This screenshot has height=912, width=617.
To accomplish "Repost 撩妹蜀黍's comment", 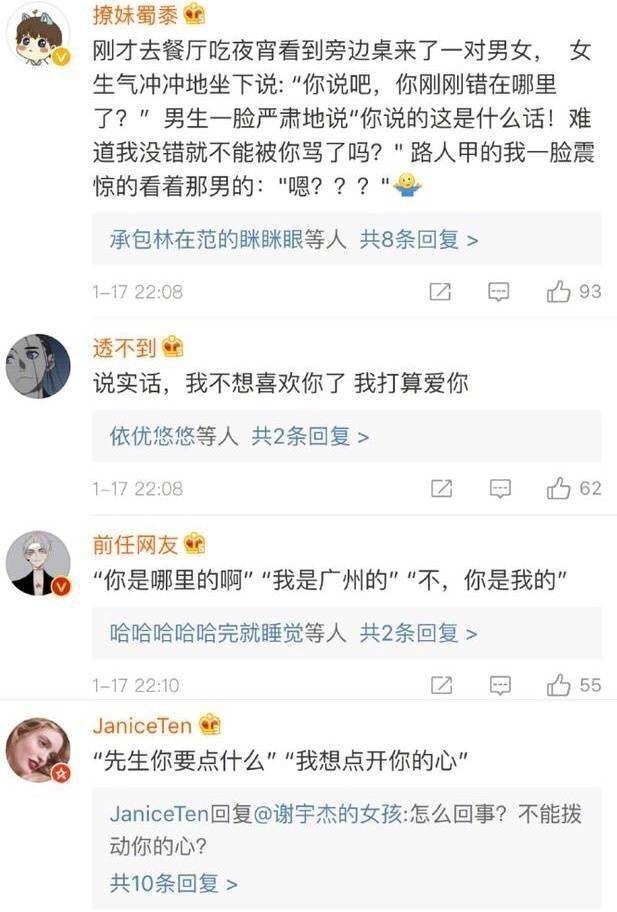I will [440, 292].
